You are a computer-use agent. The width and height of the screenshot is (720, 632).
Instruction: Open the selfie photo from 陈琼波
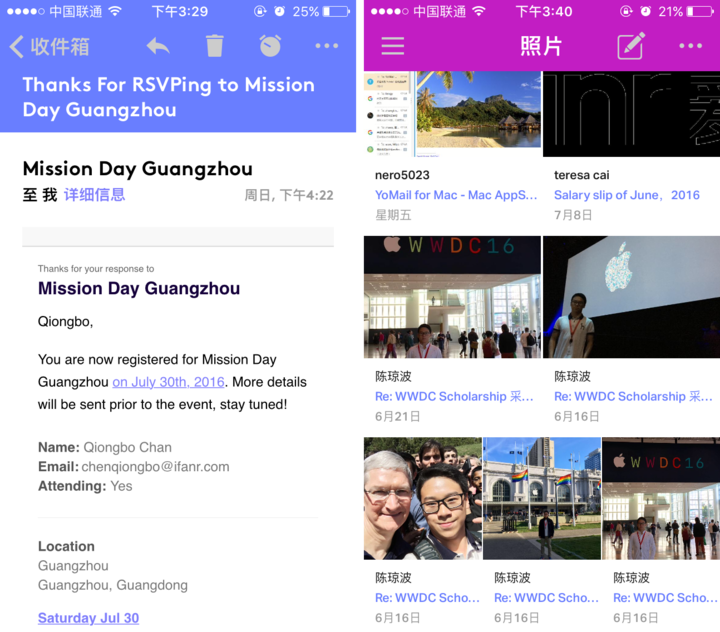coord(421,497)
